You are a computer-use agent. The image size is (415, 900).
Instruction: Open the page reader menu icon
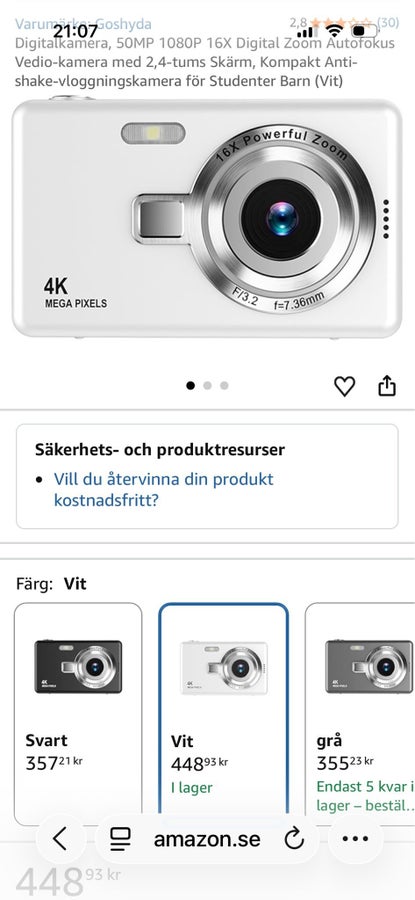tap(121, 839)
